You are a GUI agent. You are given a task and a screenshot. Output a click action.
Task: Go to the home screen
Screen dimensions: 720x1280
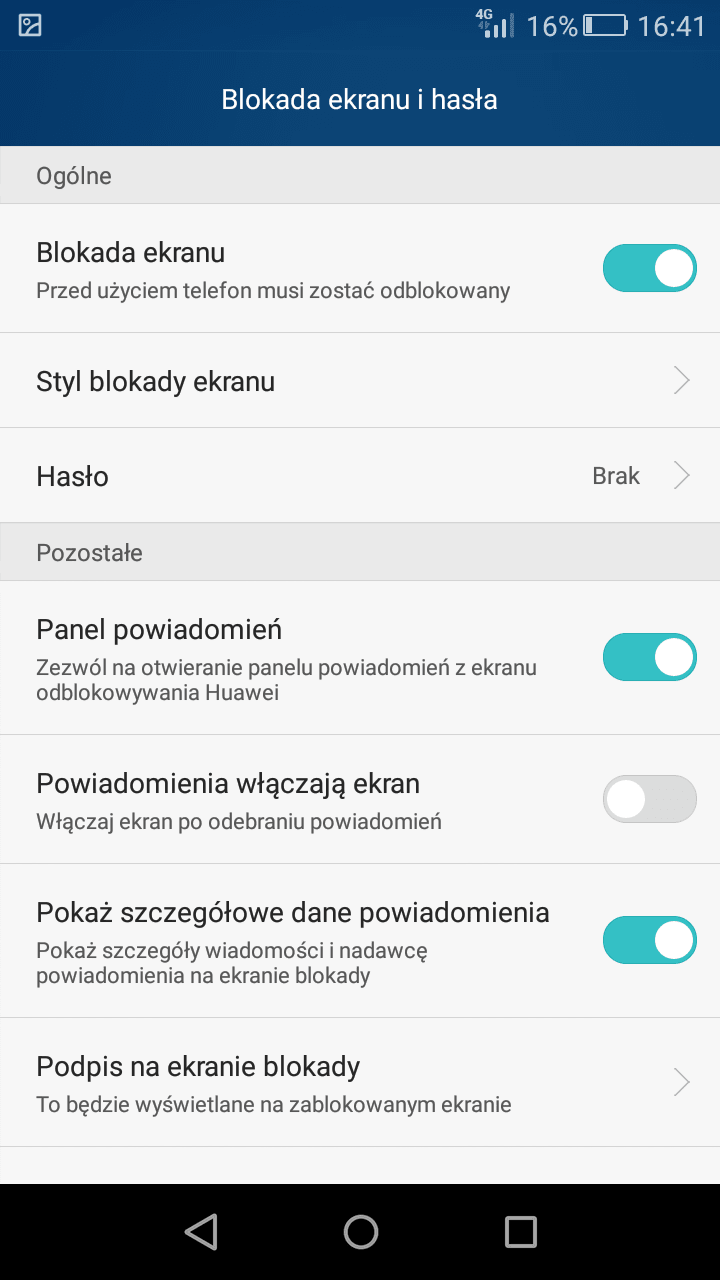pyautogui.click(x=361, y=1232)
